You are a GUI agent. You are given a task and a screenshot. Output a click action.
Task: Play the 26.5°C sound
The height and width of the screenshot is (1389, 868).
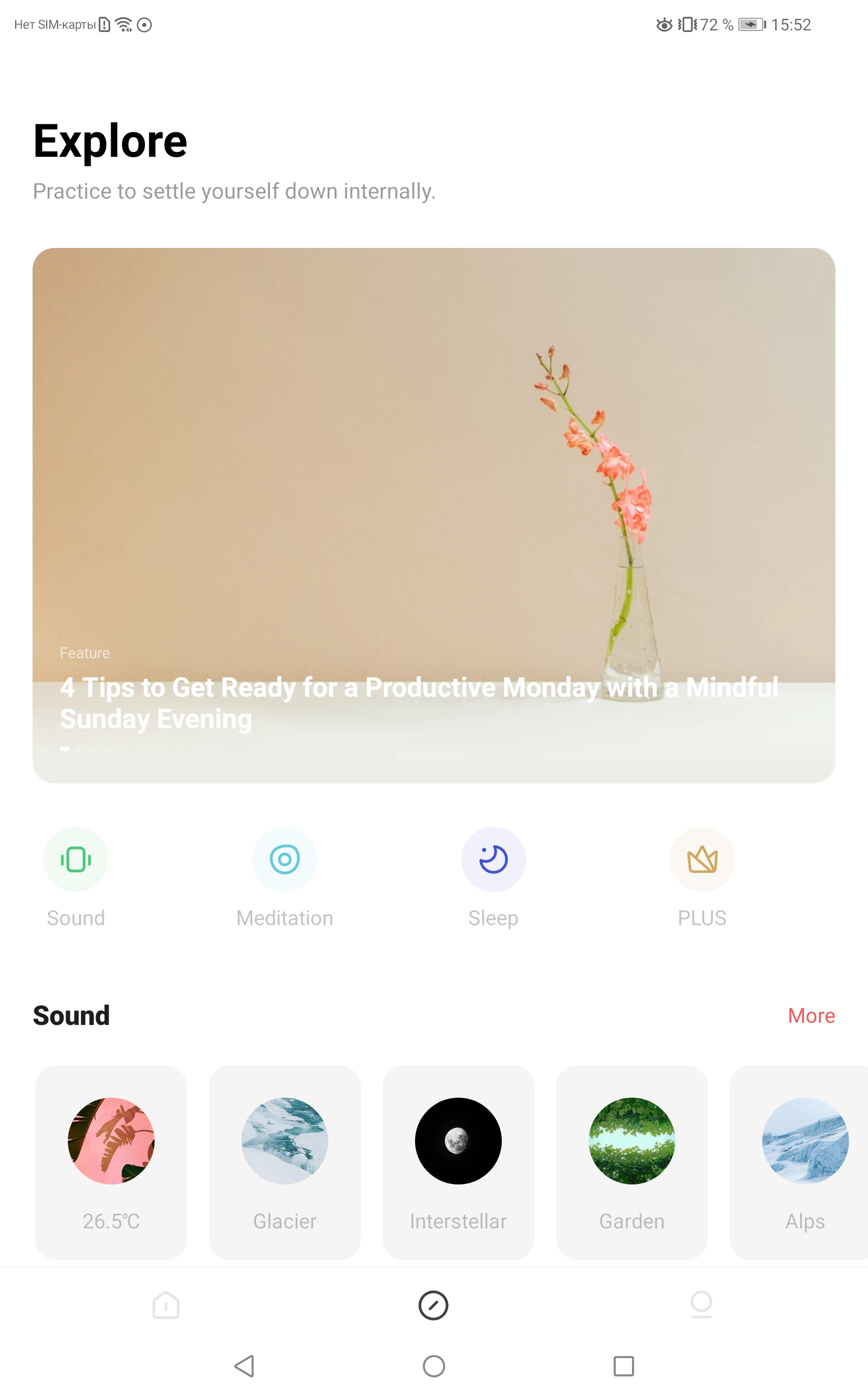tap(111, 1162)
